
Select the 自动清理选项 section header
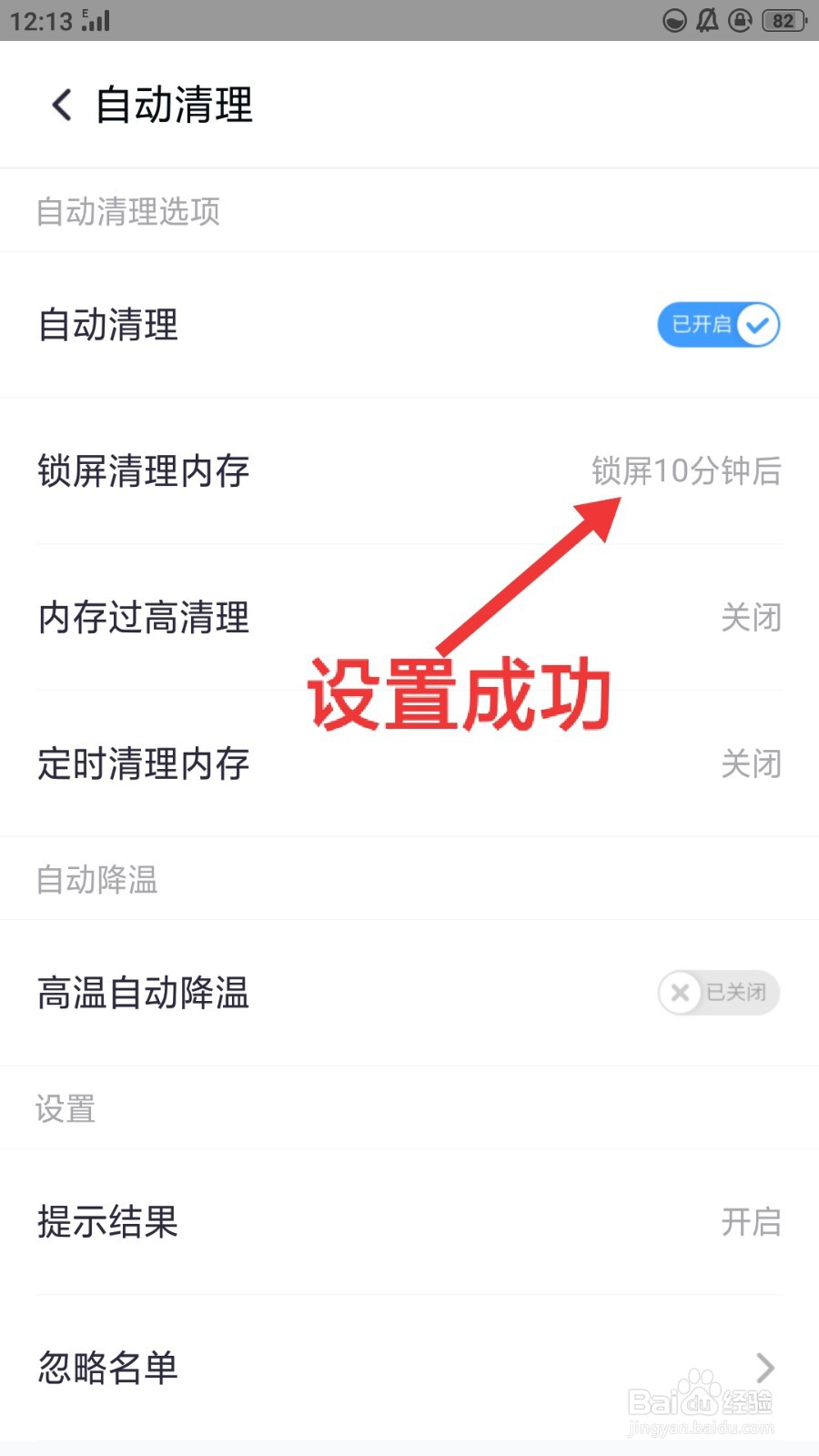pyautogui.click(x=127, y=211)
